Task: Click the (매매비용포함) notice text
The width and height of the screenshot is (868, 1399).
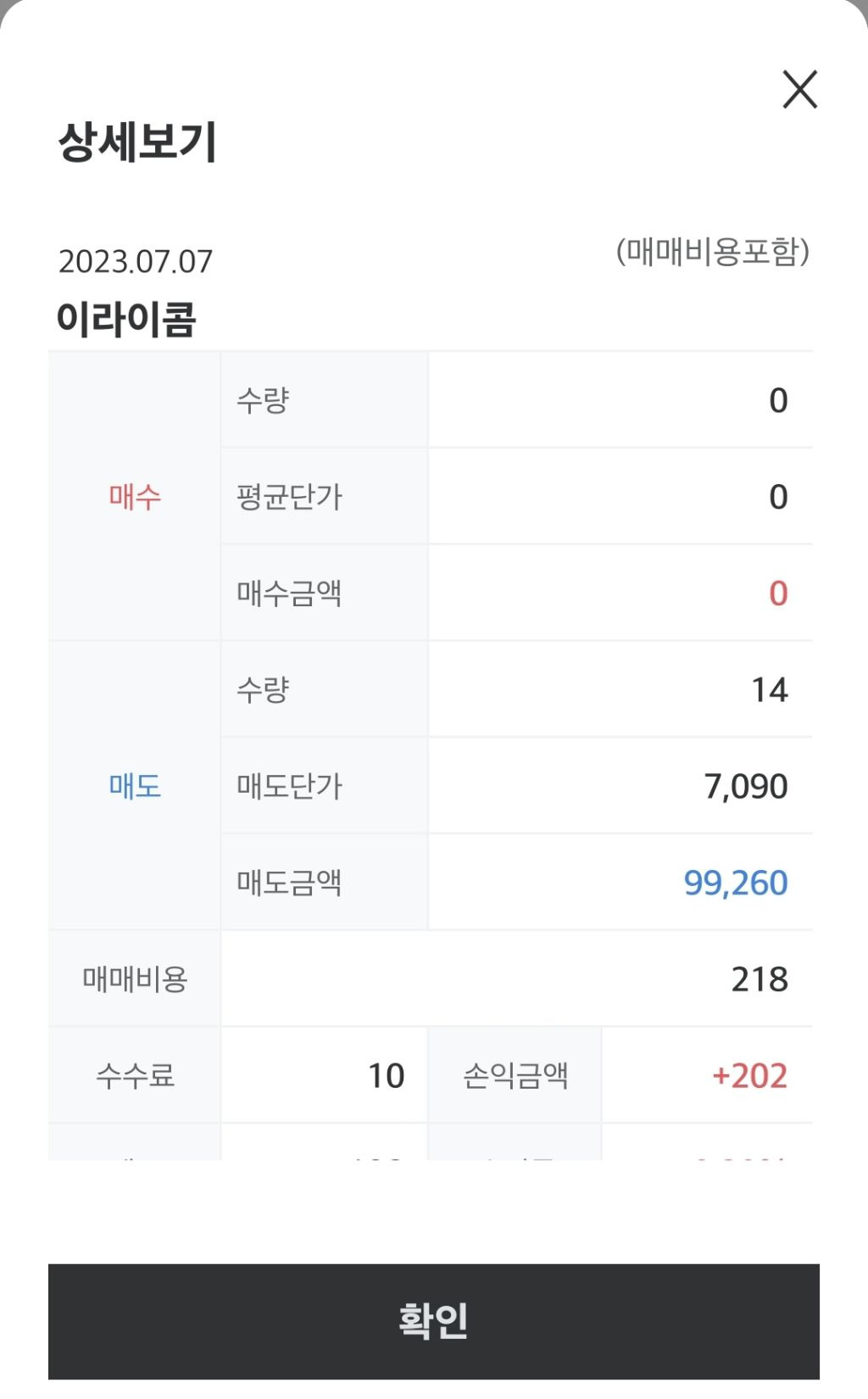Action: (x=715, y=250)
